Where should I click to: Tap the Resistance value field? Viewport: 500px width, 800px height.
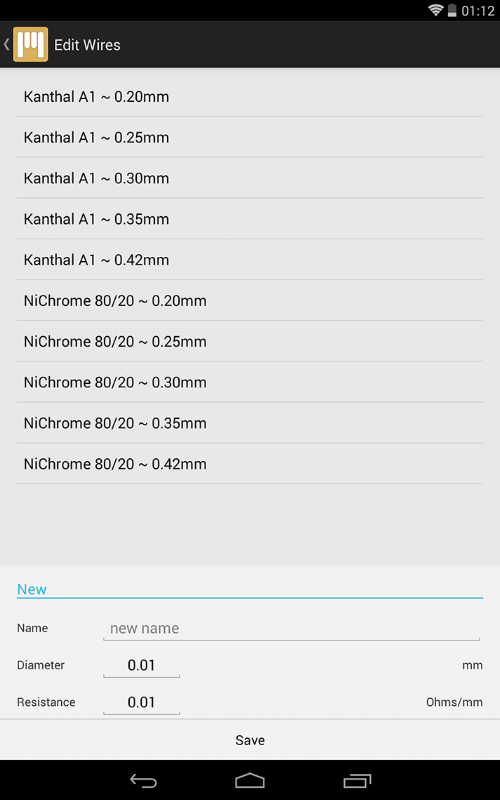141,703
